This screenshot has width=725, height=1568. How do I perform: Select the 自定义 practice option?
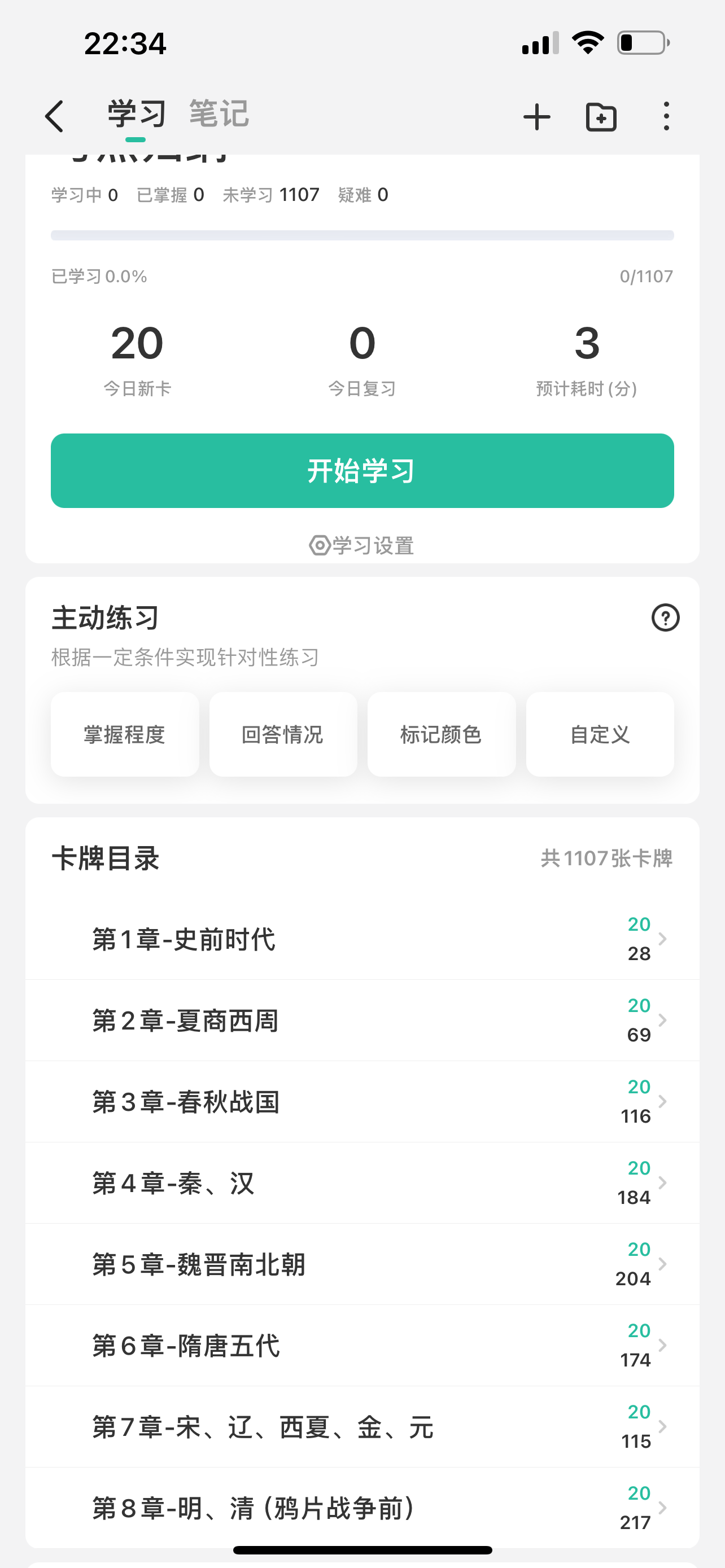click(600, 734)
